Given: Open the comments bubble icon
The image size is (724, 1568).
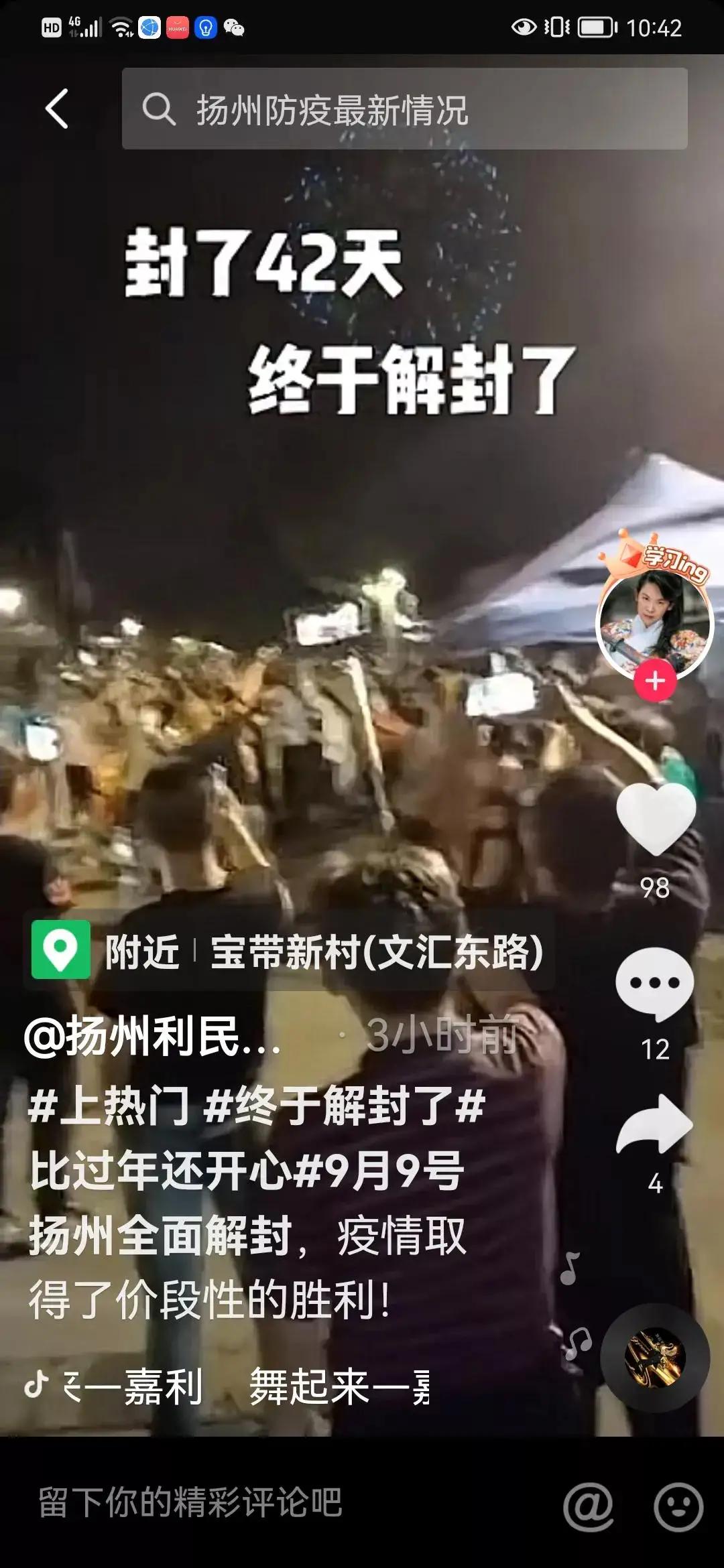Looking at the screenshot, I should pos(655,984).
